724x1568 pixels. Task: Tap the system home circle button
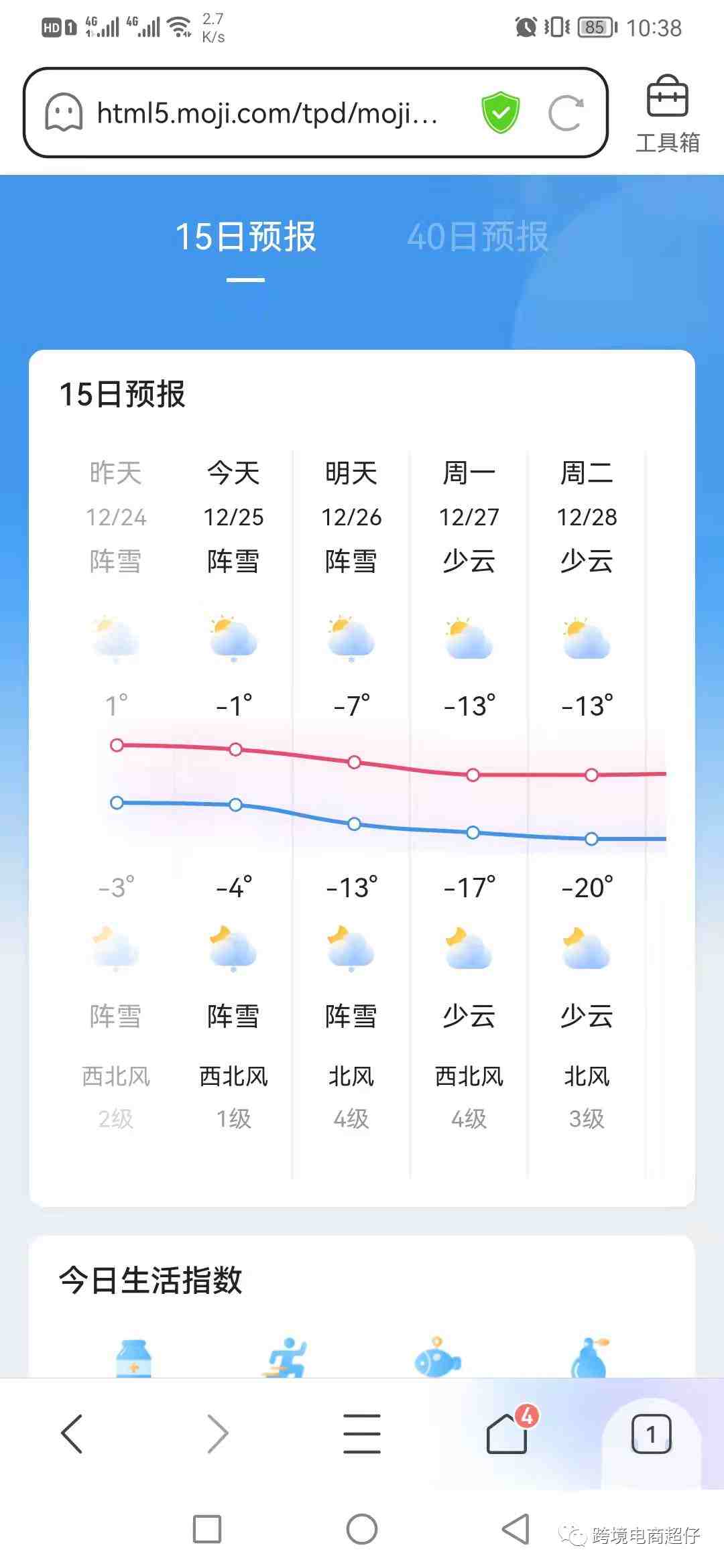[362, 1529]
